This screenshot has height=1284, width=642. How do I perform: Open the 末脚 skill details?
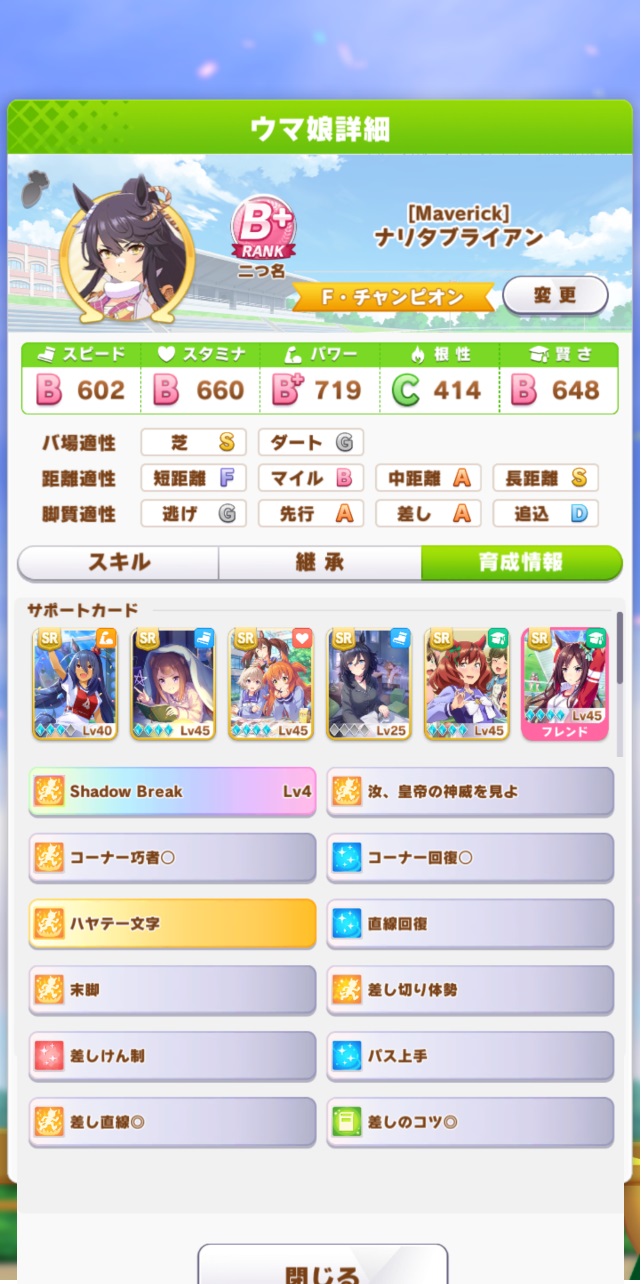point(172,990)
